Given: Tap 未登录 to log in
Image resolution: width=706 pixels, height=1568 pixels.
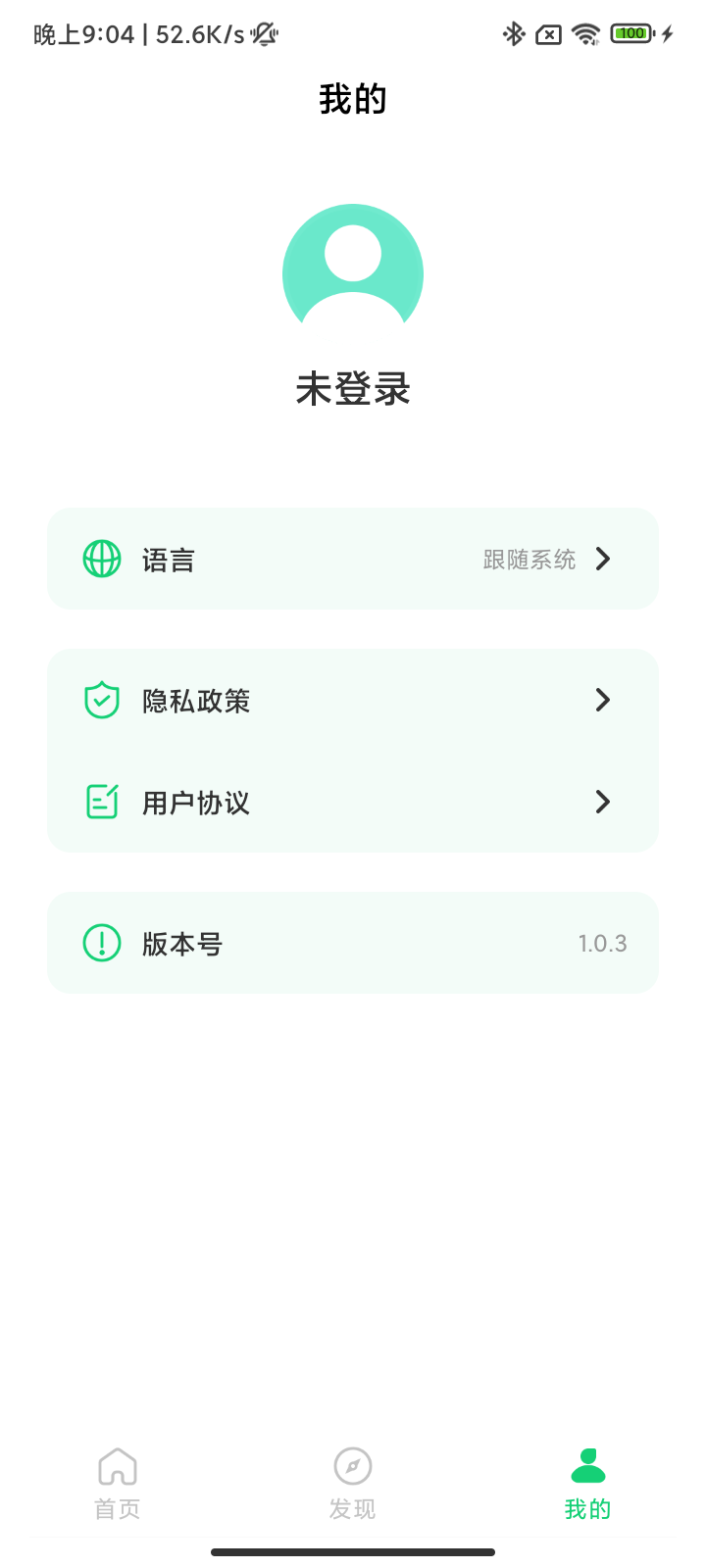Looking at the screenshot, I should (353, 388).
